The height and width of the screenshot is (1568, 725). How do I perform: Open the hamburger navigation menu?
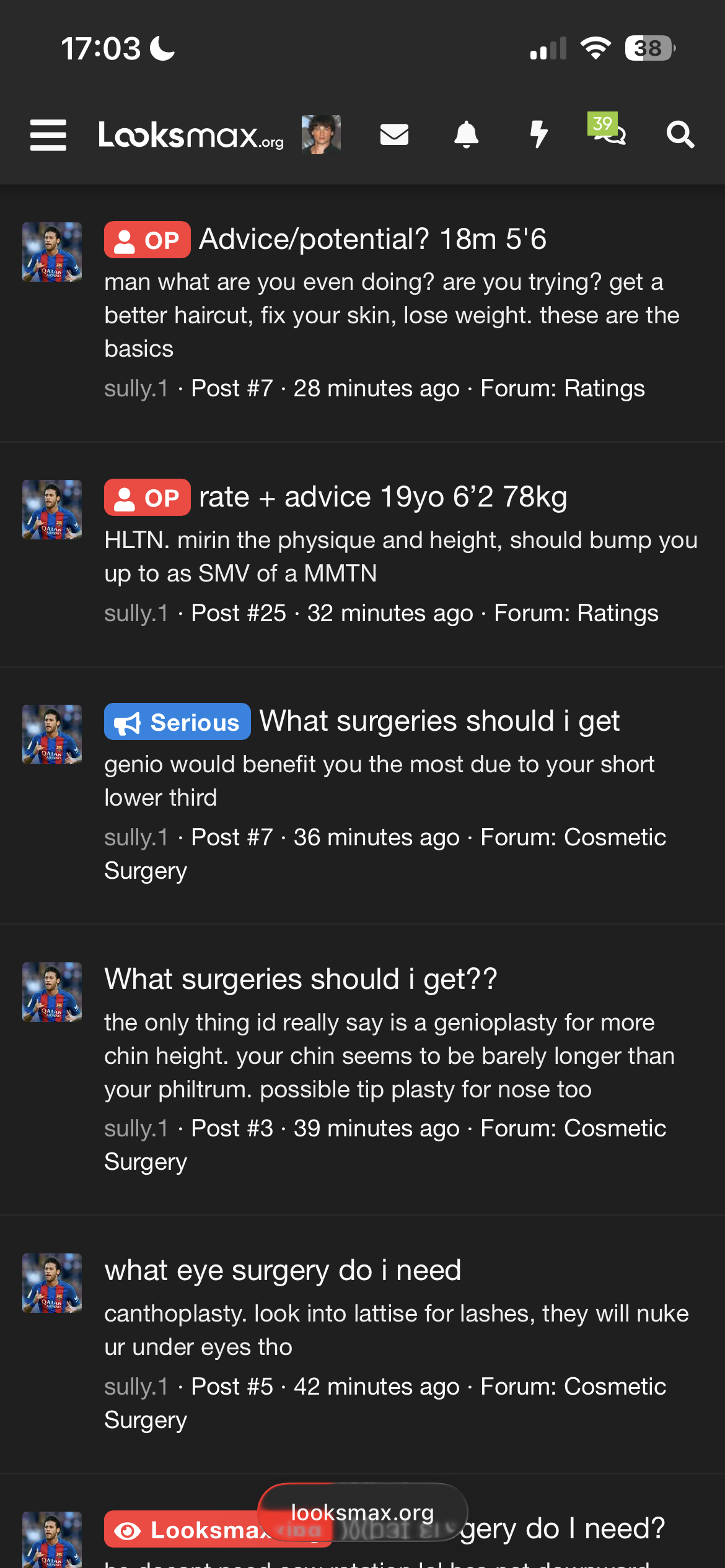[48, 134]
